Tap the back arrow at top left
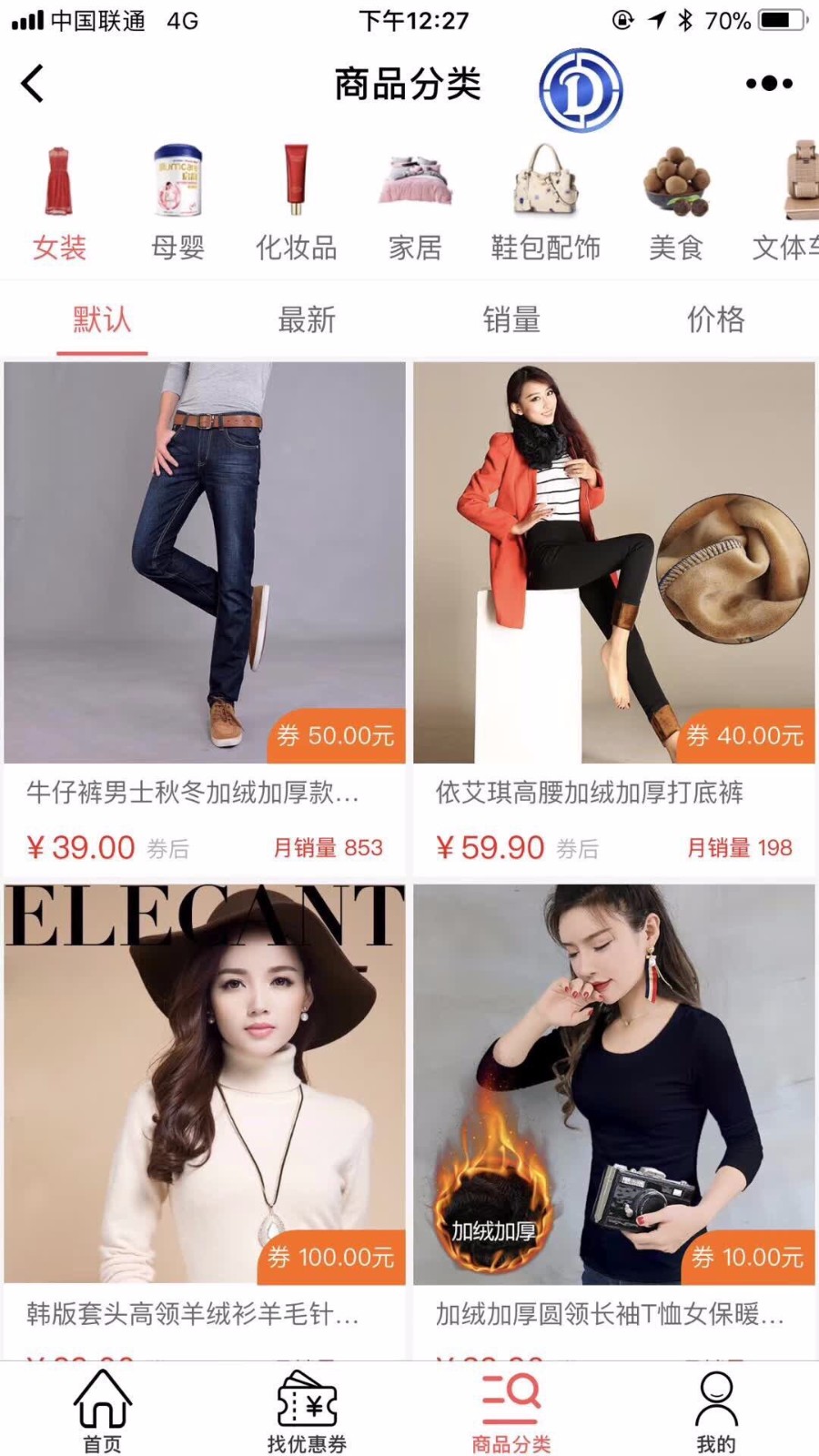This screenshot has width=819, height=1456. [33, 82]
